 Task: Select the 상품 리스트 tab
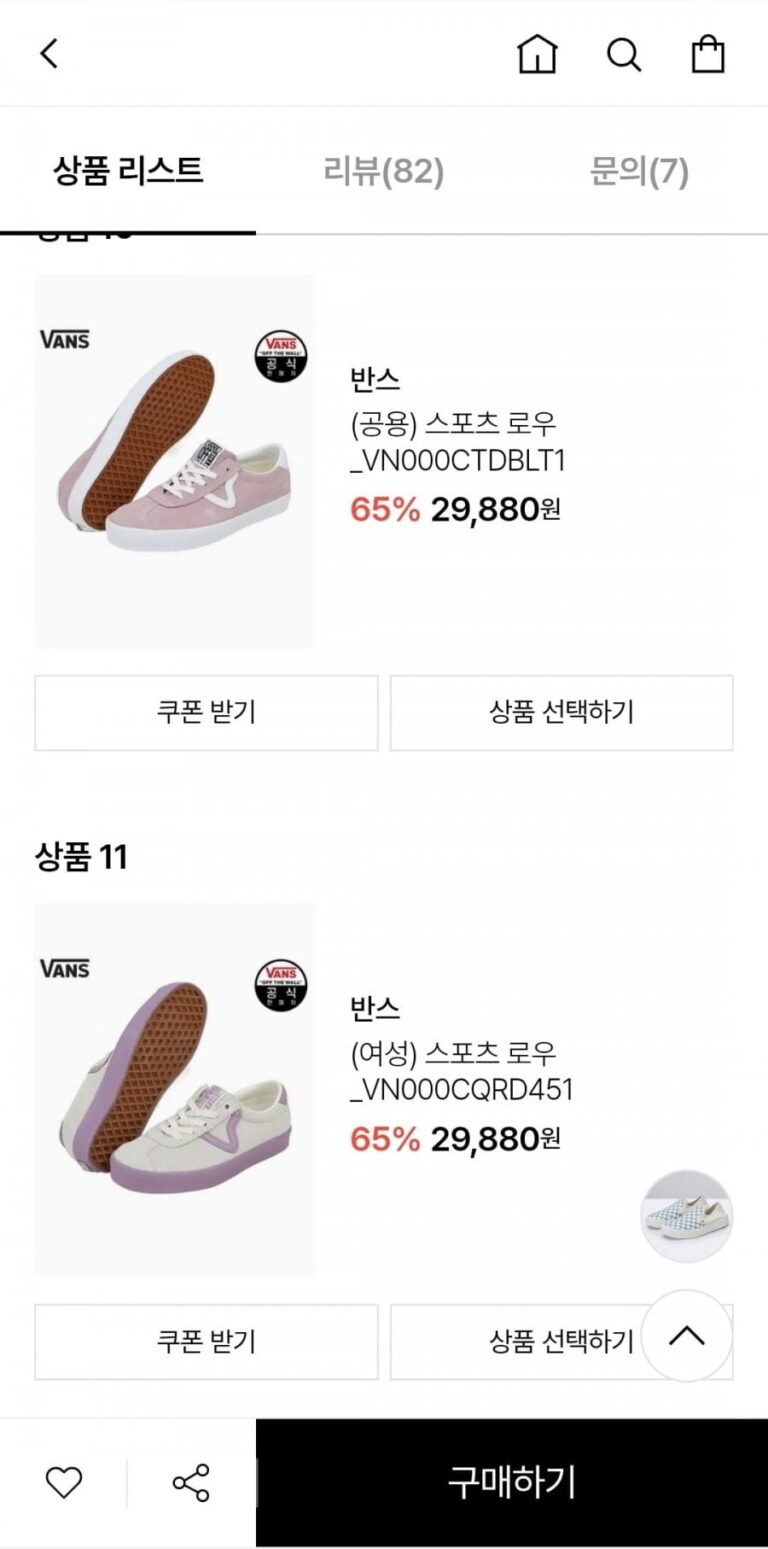pyautogui.click(x=128, y=171)
